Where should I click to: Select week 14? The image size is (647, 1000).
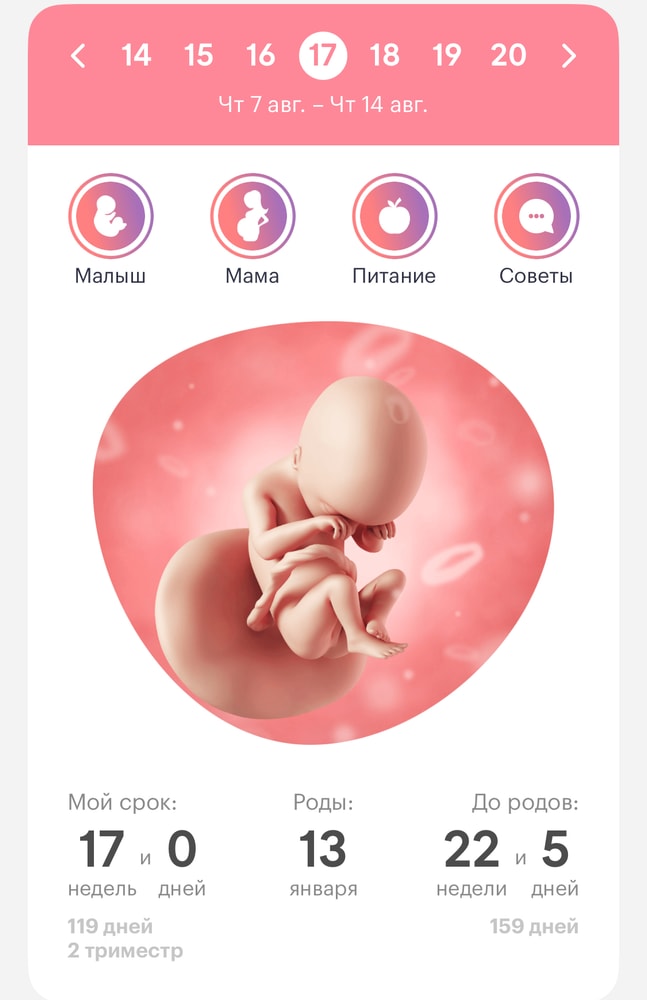(136, 55)
